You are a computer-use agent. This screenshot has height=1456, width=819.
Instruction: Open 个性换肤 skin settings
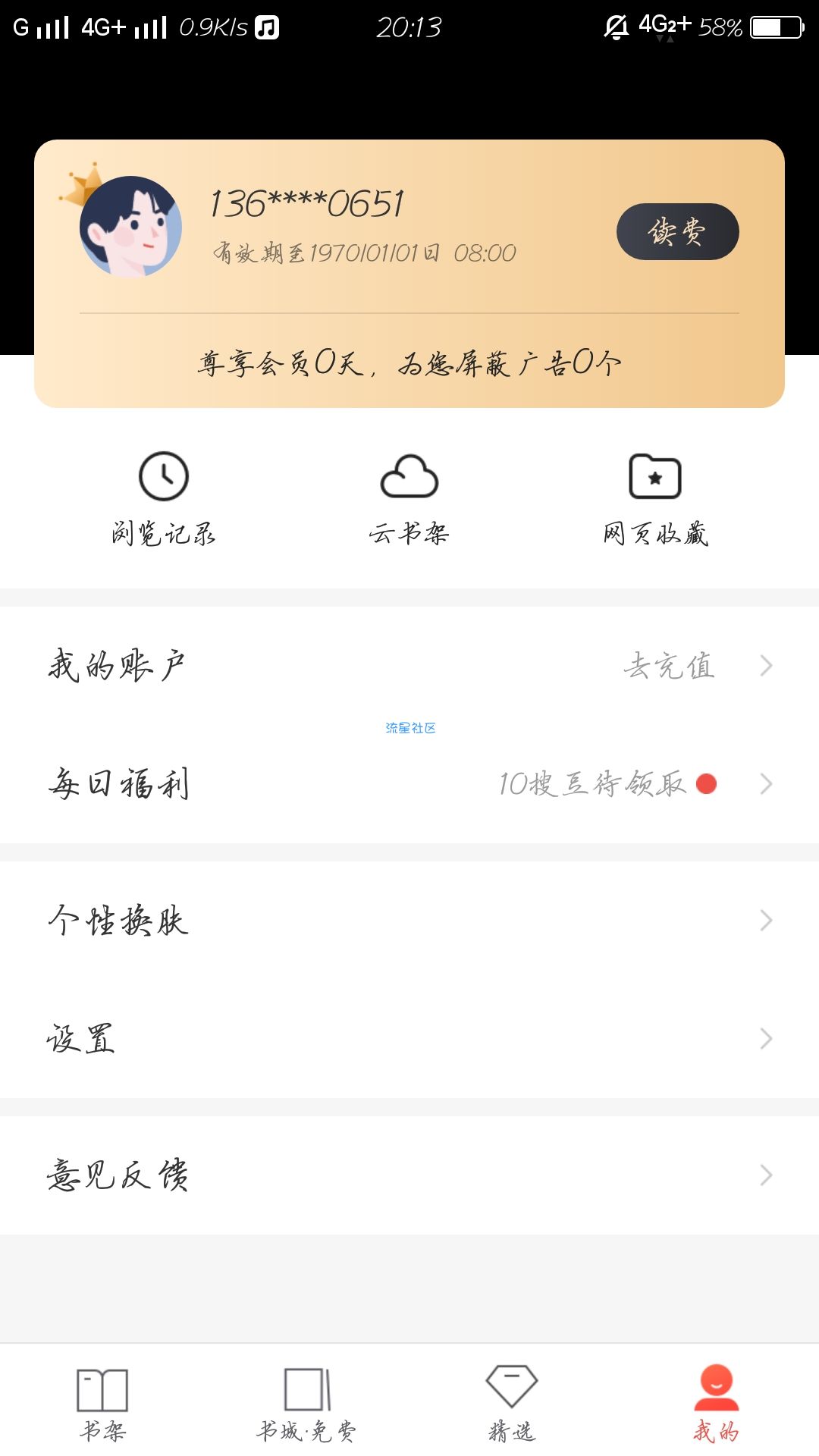409,921
